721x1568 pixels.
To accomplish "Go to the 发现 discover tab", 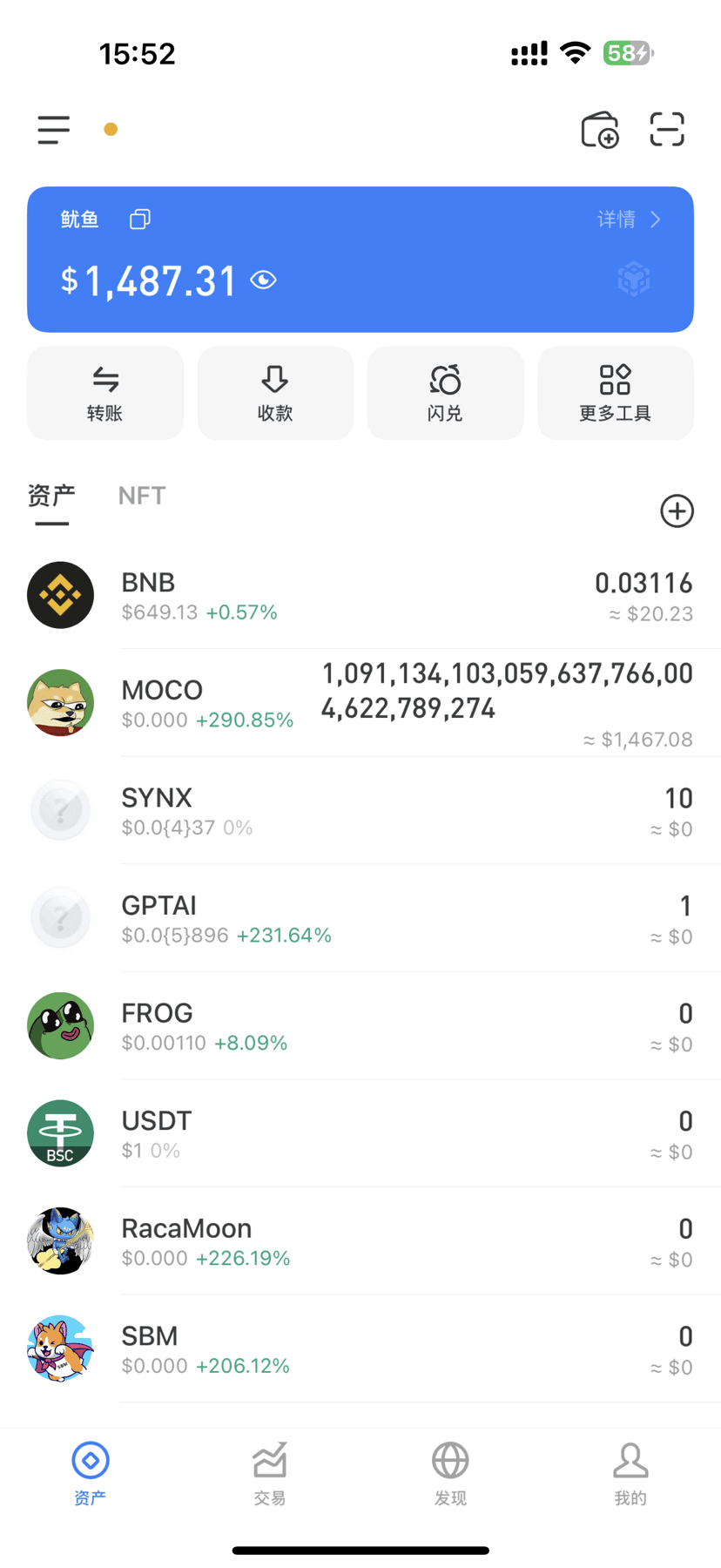I will coord(450,1474).
